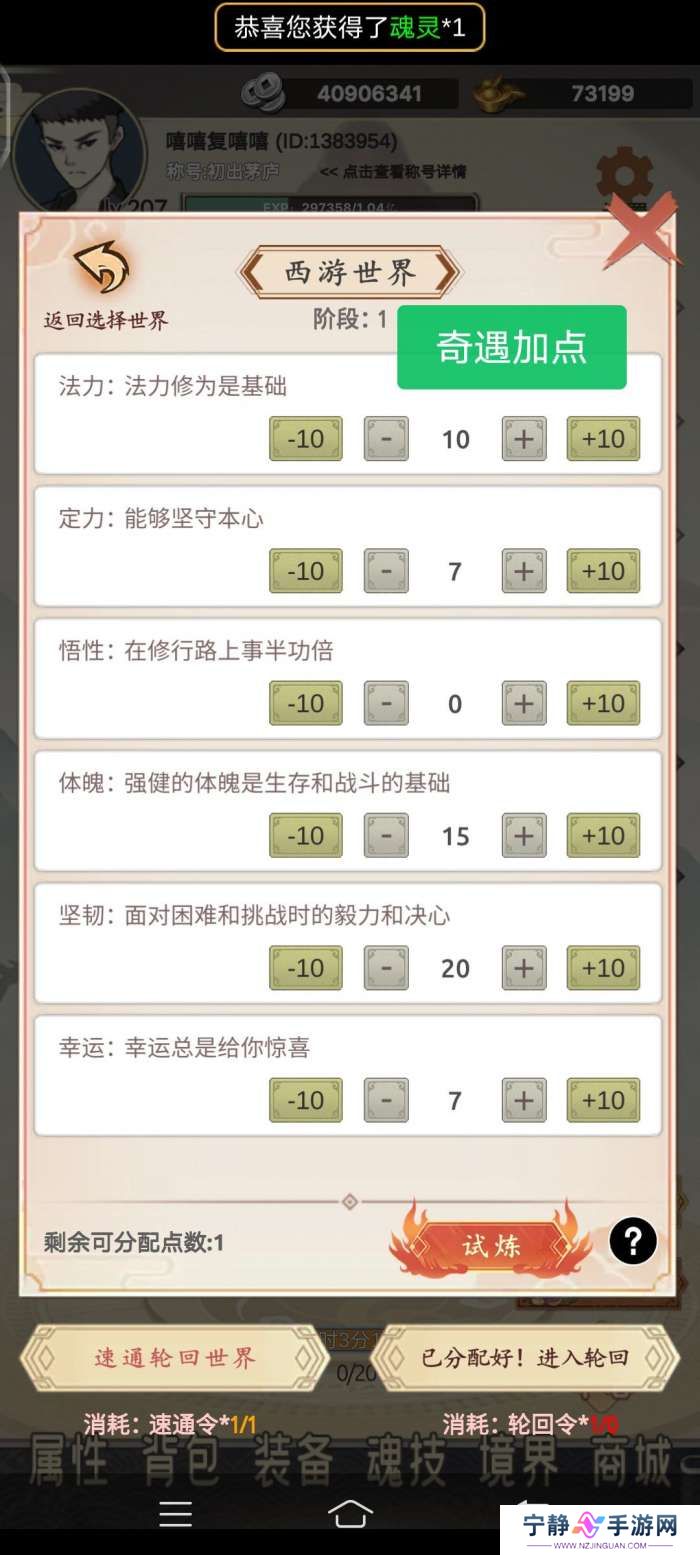Choose 速通轮回世界 quick clear

175,1358
